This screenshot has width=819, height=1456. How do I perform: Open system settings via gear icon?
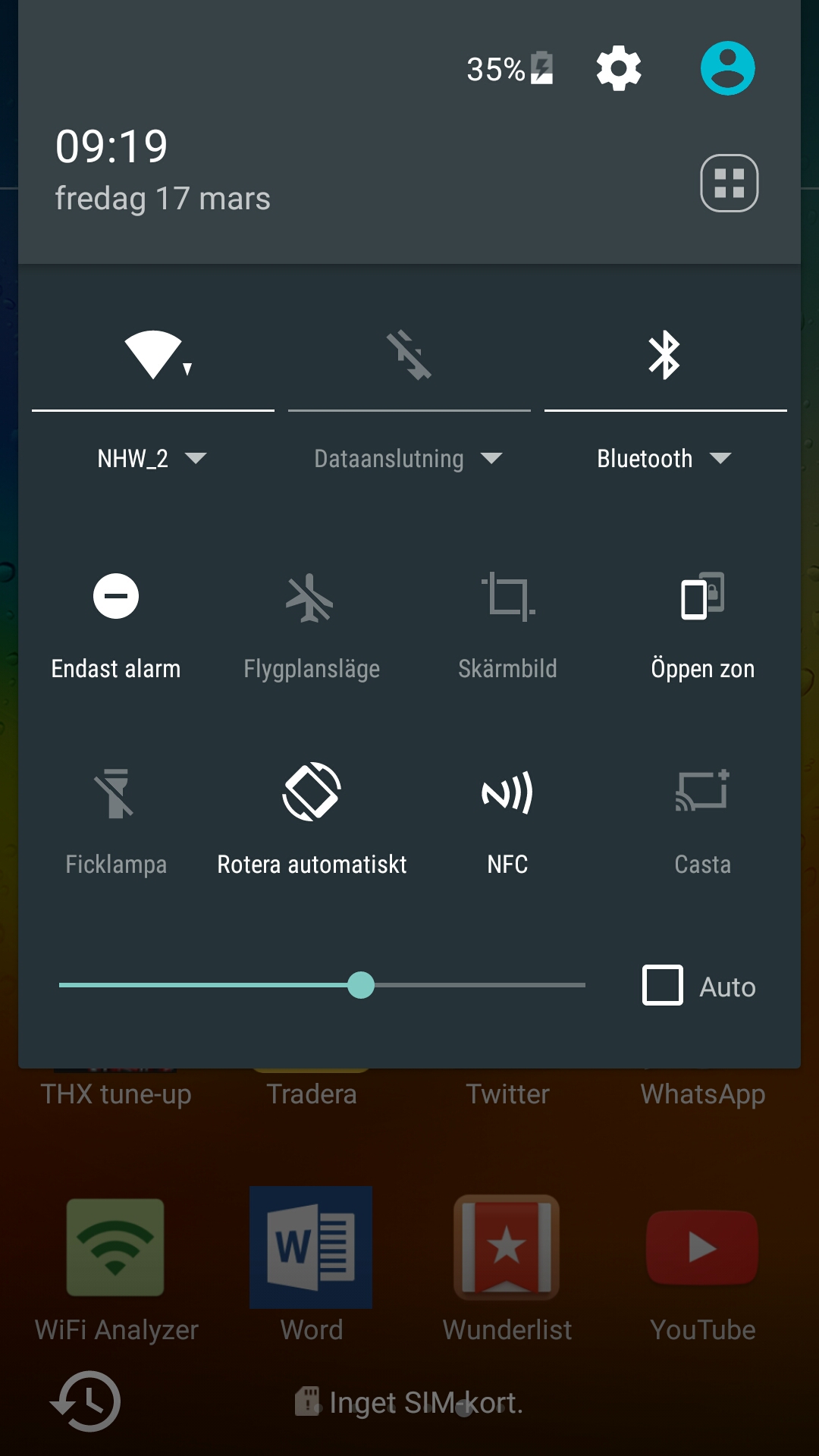[619, 69]
